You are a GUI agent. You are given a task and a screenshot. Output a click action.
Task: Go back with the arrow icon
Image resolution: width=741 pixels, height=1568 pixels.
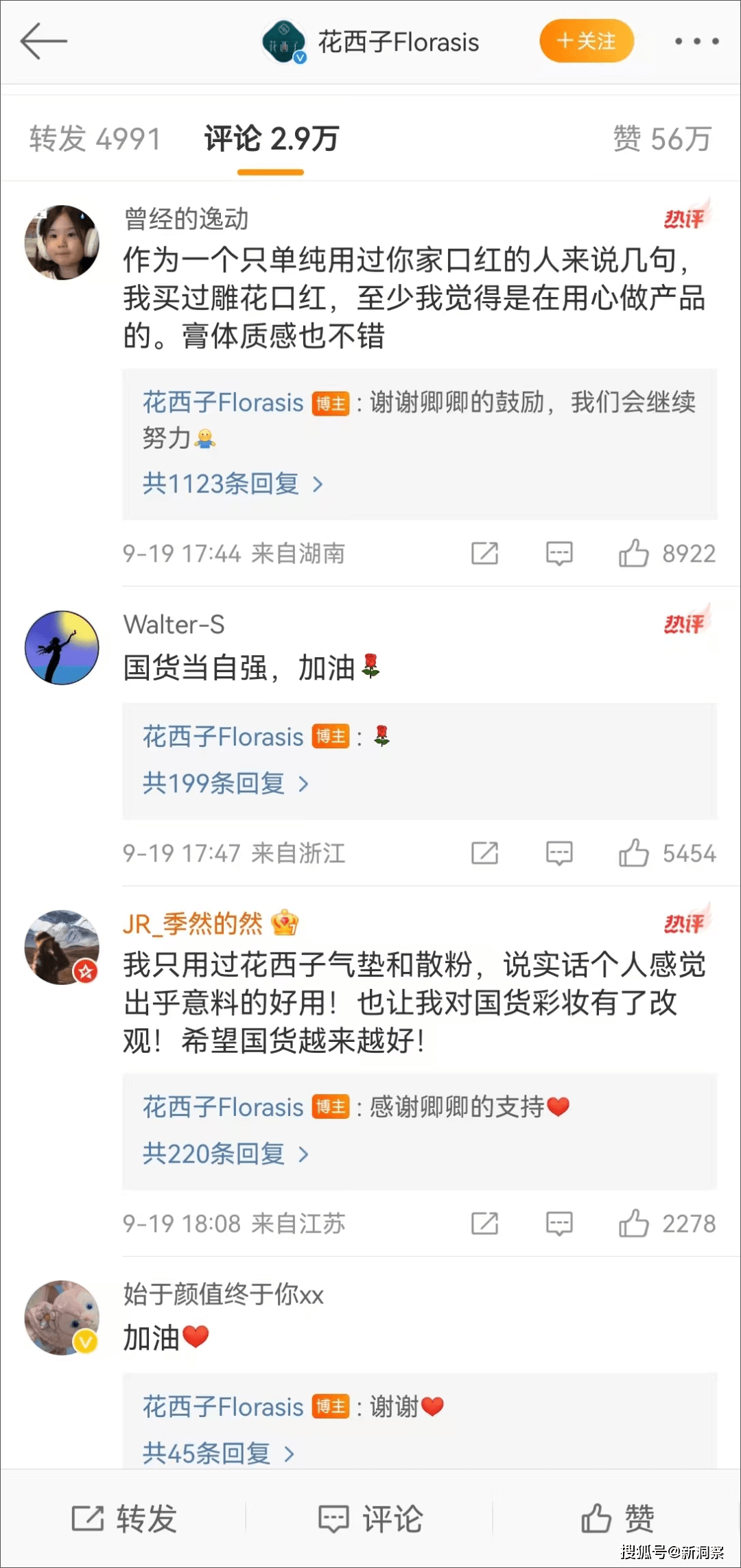(43, 42)
